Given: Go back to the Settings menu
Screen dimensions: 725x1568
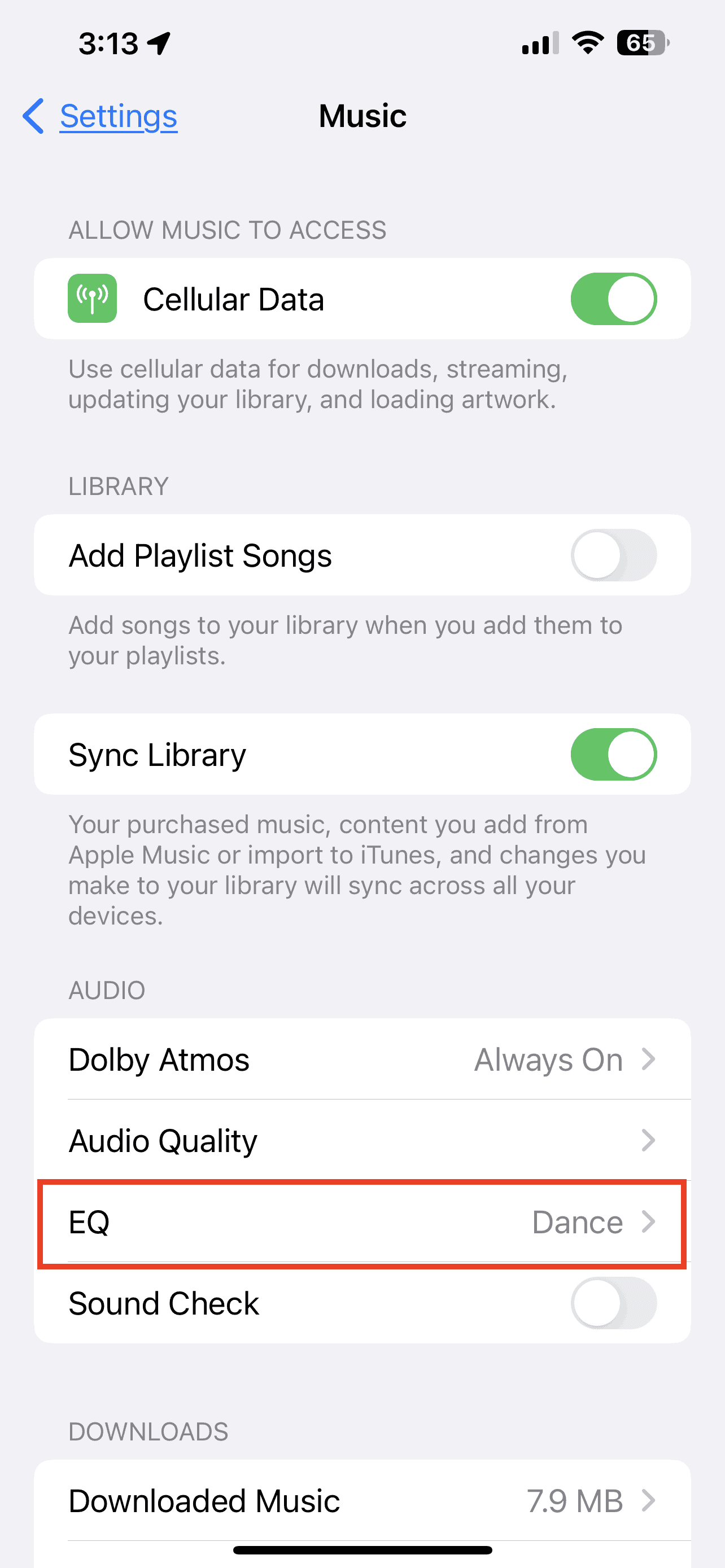Looking at the screenshot, I should pyautogui.click(x=117, y=116).
